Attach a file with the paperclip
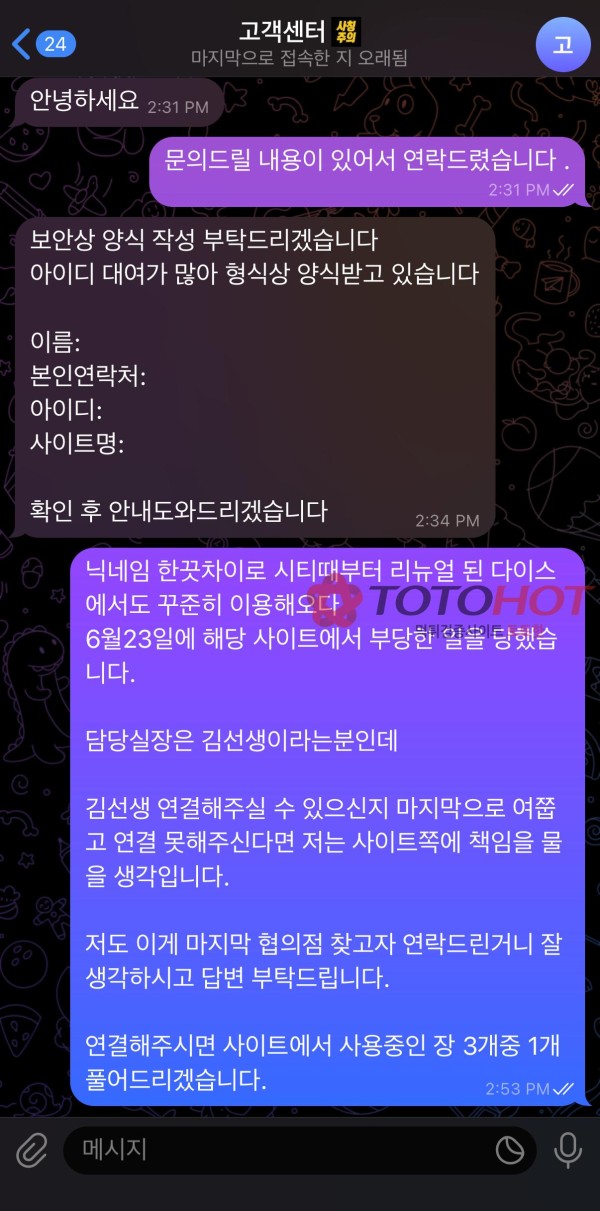The height and width of the screenshot is (1211, 600). coord(32,1151)
